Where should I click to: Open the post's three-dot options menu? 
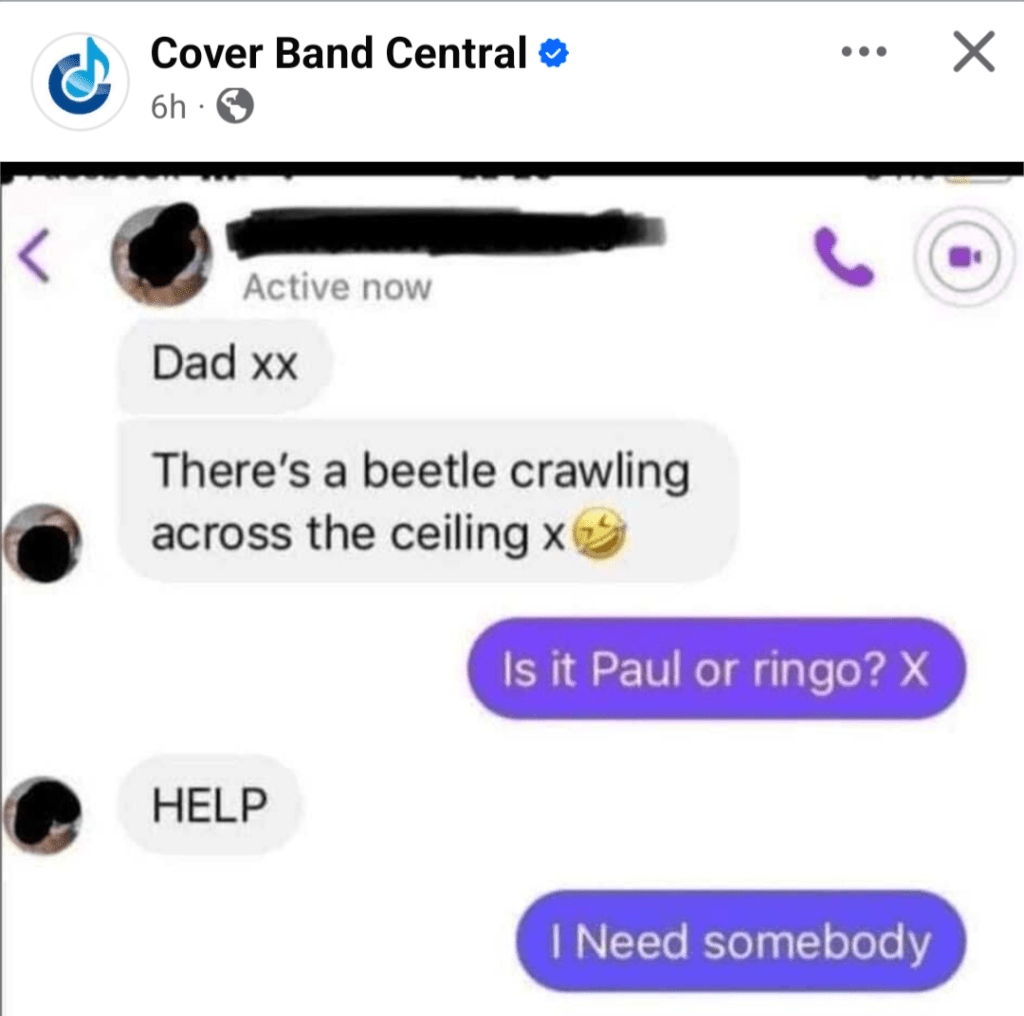pyautogui.click(x=865, y=52)
